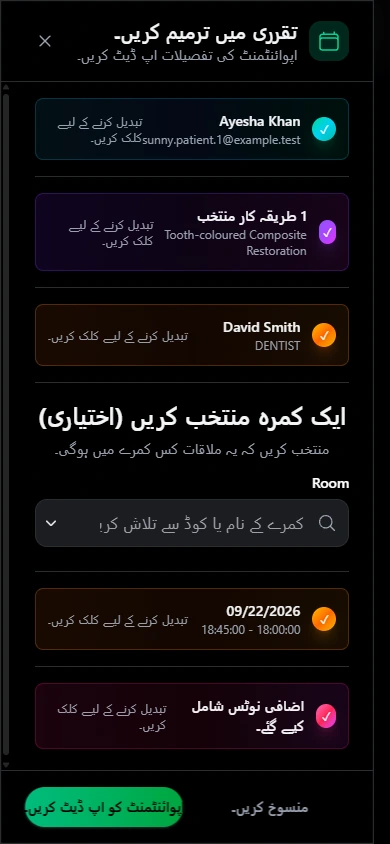Tap the green update appointment button
Screen dimensions: 390x844
click(x=104, y=807)
